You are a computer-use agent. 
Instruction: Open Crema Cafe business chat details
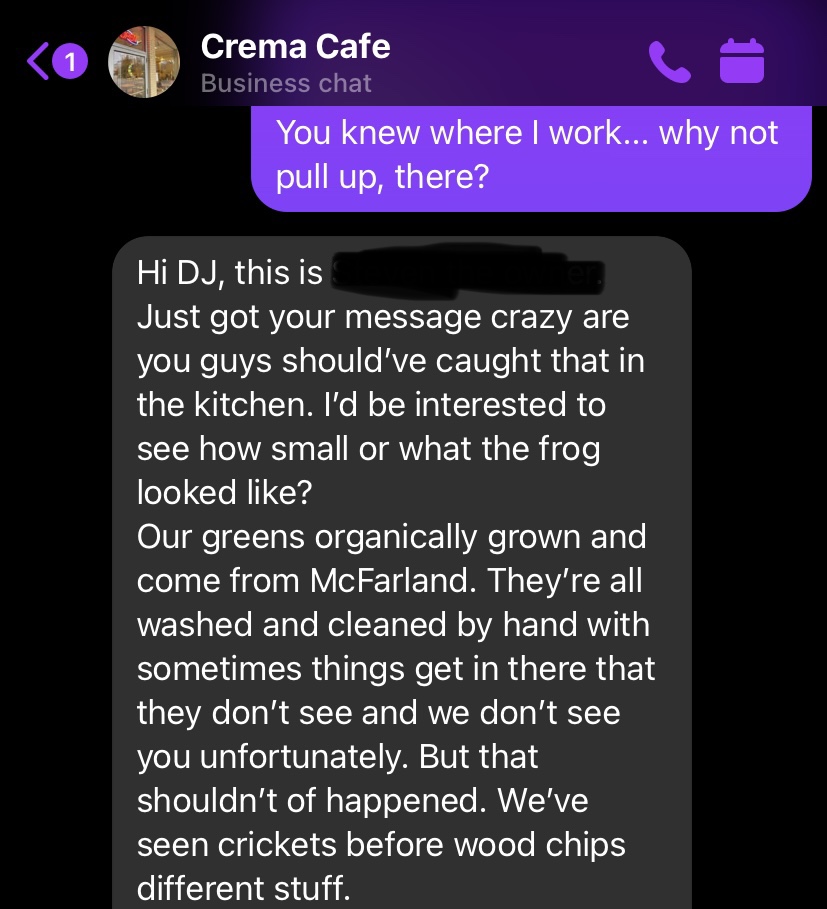(x=295, y=62)
